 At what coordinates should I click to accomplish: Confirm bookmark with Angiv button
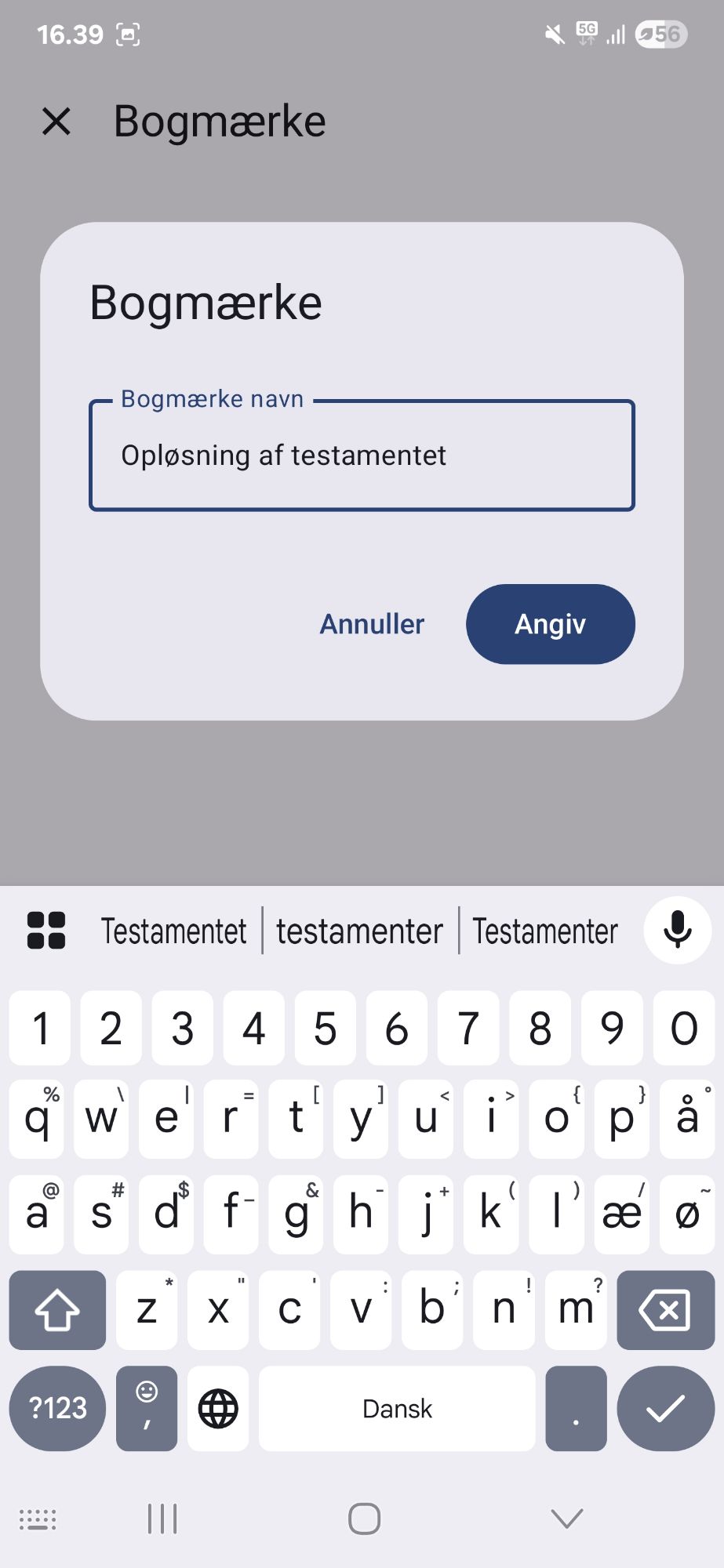[x=550, y=624]
